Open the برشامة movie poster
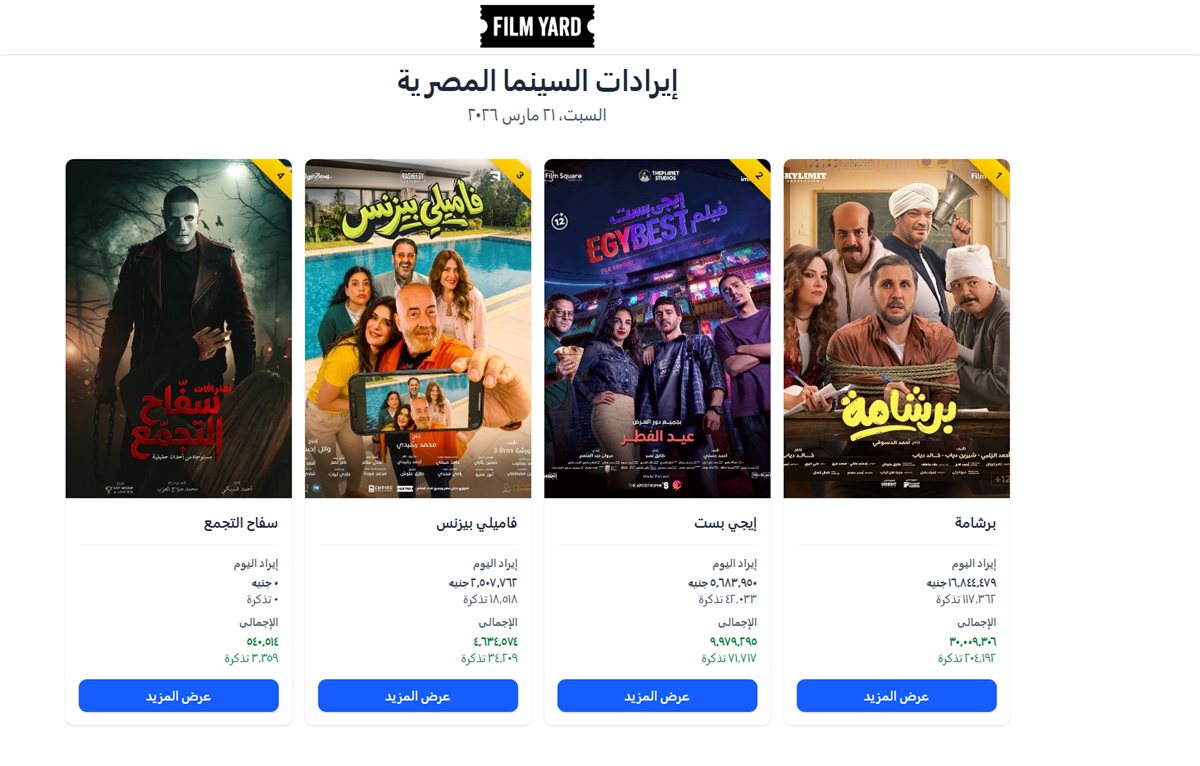Screen dimensions: 1200x766 [896, 328]
